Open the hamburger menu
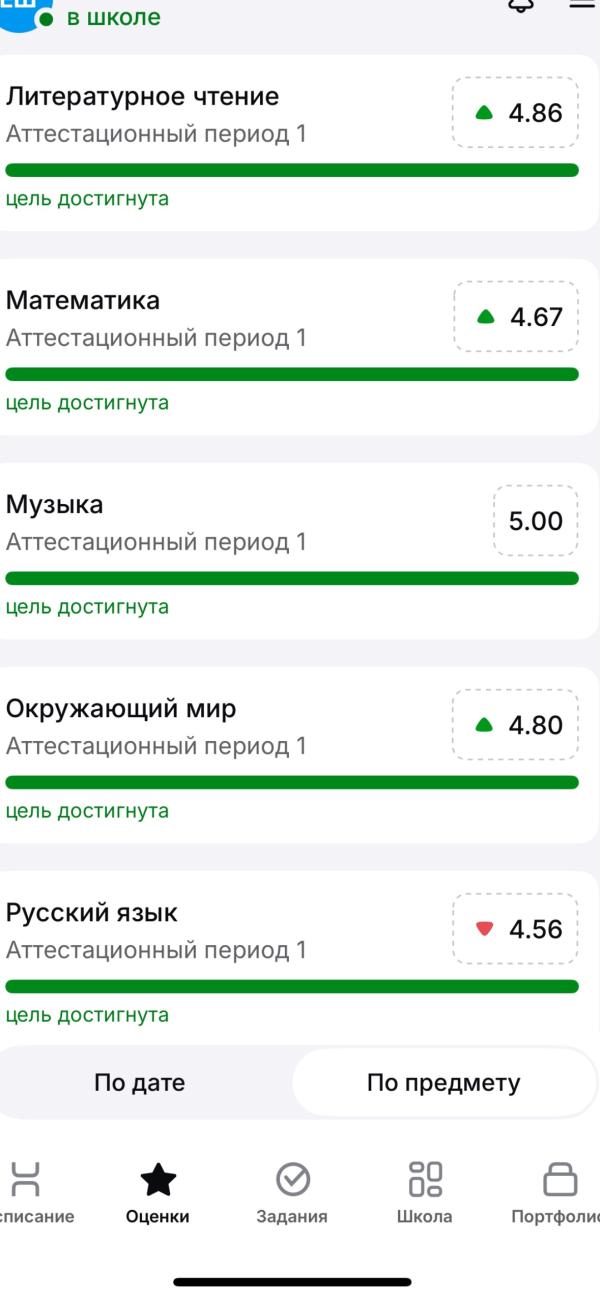600x1300 pixels. 583,5
